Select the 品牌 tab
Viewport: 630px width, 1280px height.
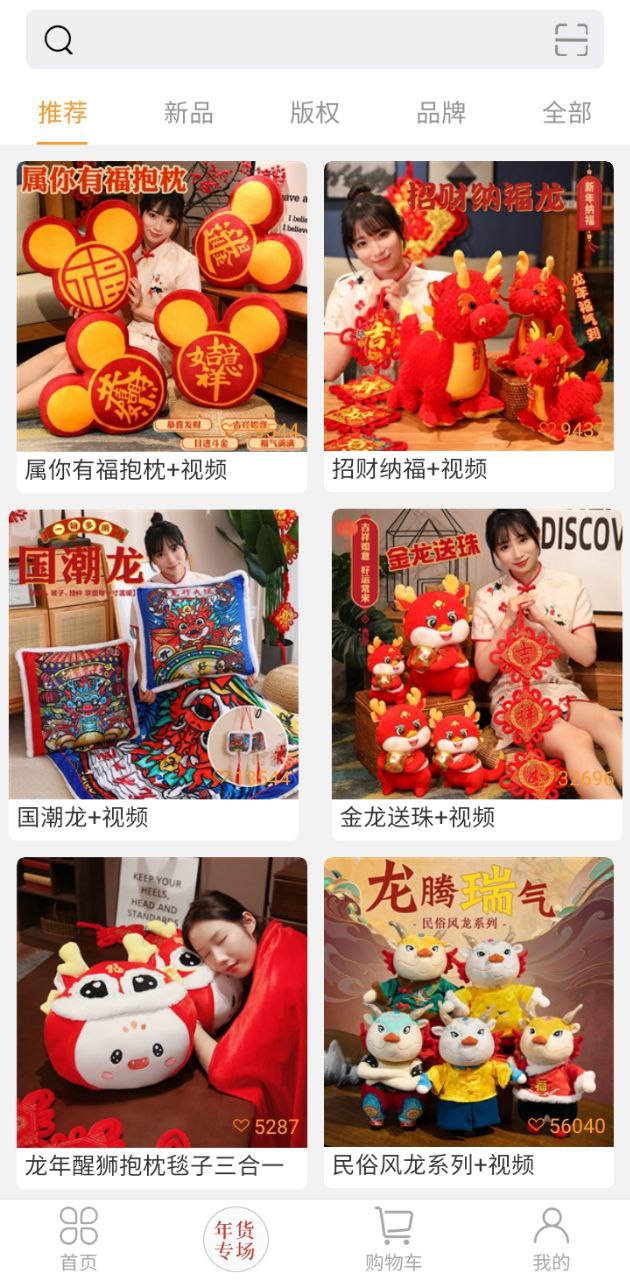[441, 113]
